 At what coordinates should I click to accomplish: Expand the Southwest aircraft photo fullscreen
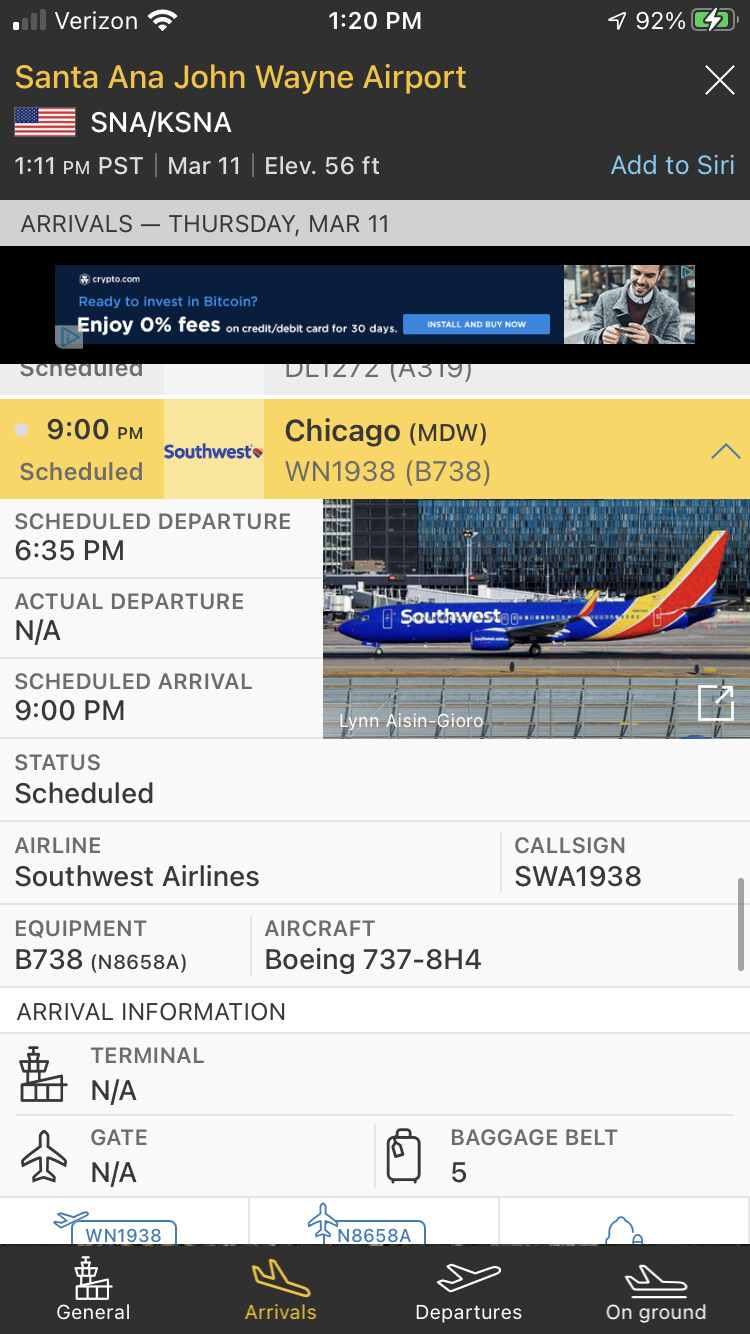tap(716, 703)
